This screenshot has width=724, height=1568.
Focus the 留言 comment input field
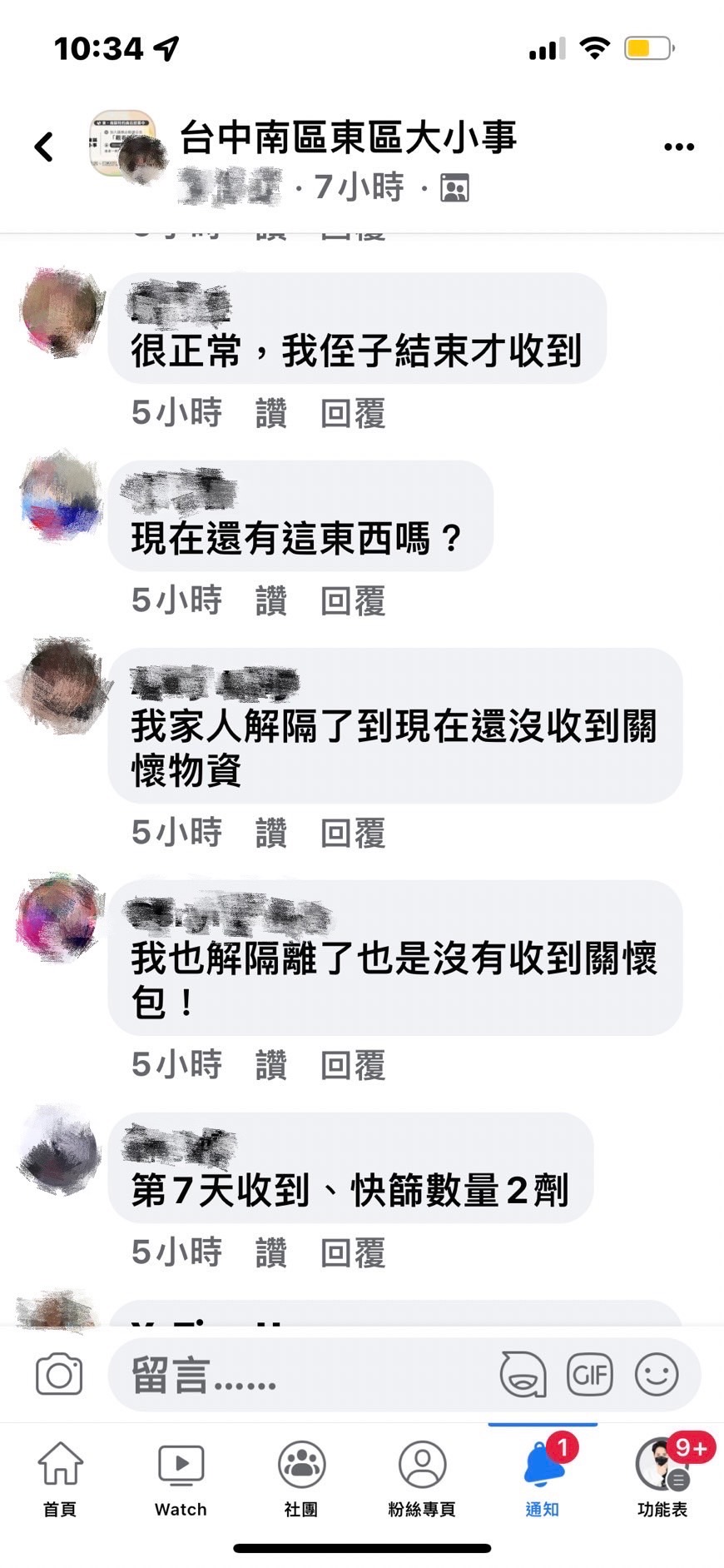pos(300,1375)
